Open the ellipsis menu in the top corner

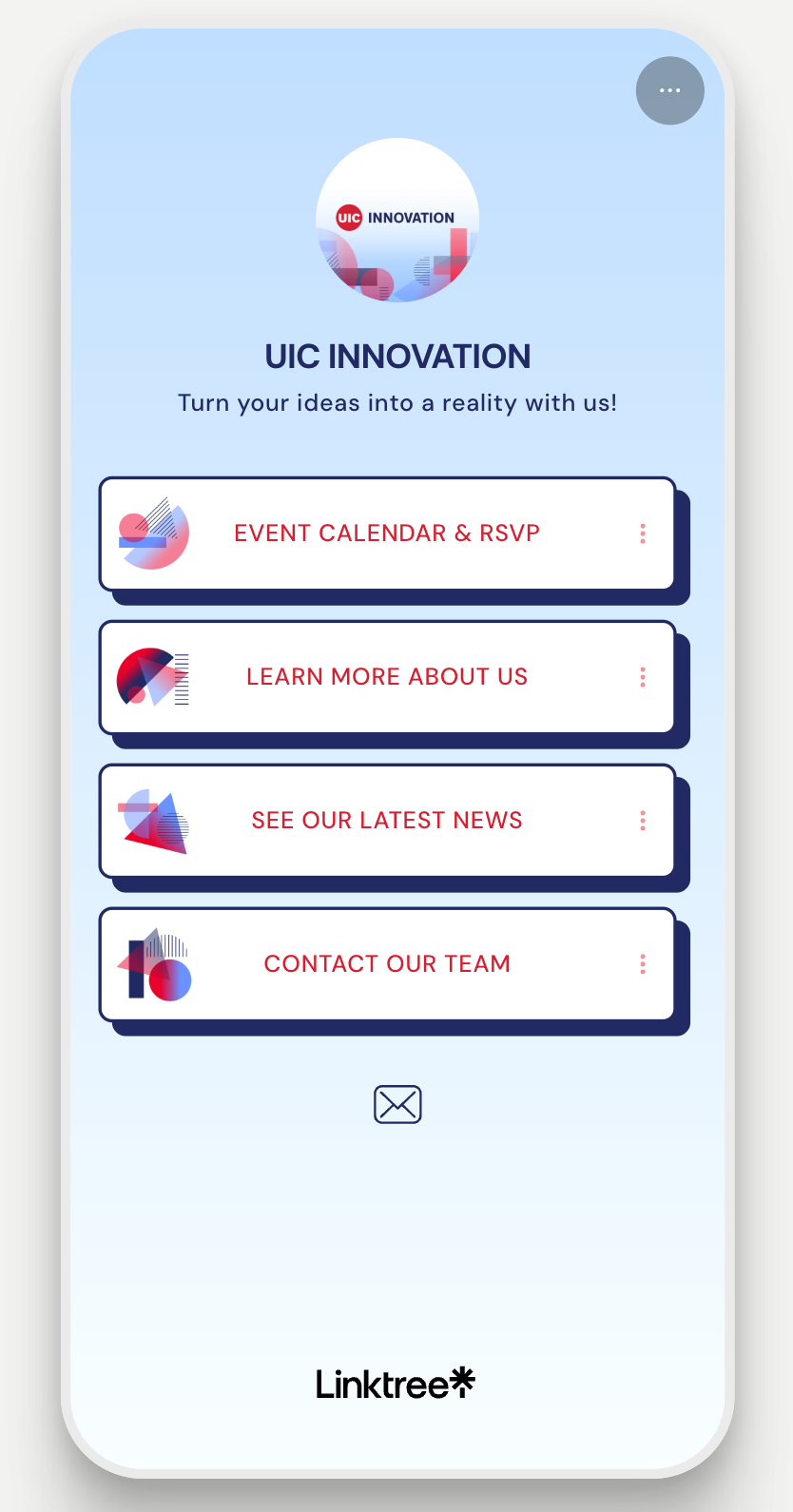tap(669, 90)
